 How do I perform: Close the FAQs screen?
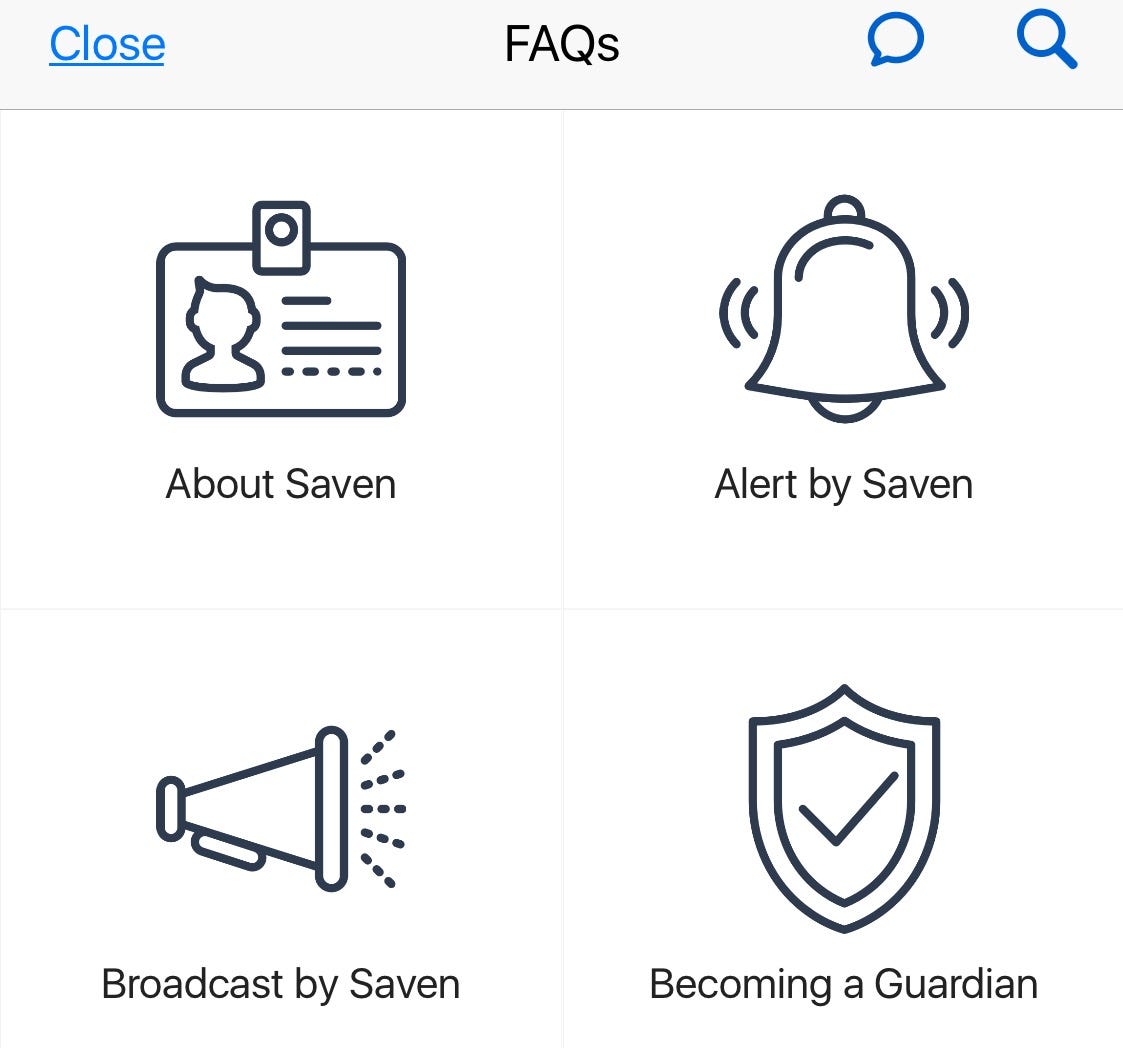point(107,44)
